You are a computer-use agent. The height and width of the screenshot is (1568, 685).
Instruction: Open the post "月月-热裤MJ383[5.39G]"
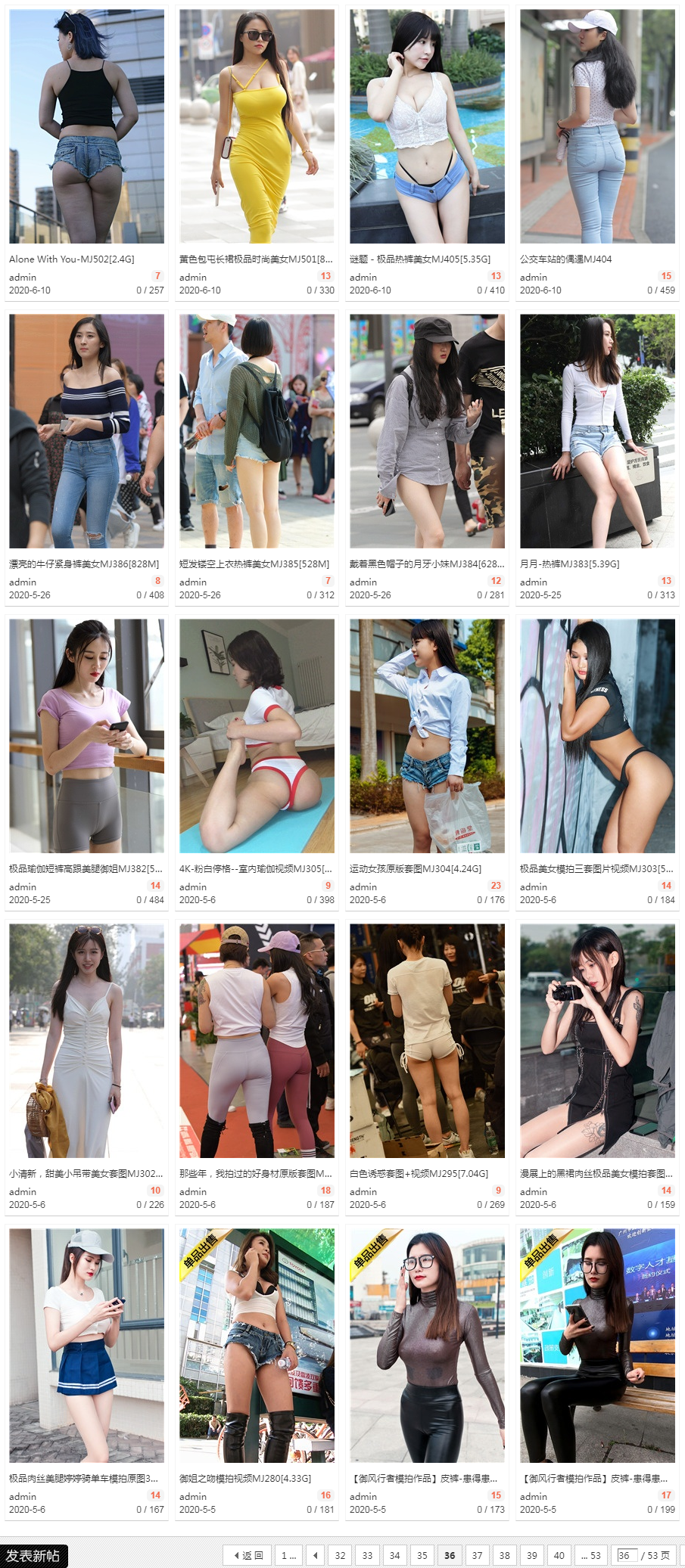pos(569,564)
